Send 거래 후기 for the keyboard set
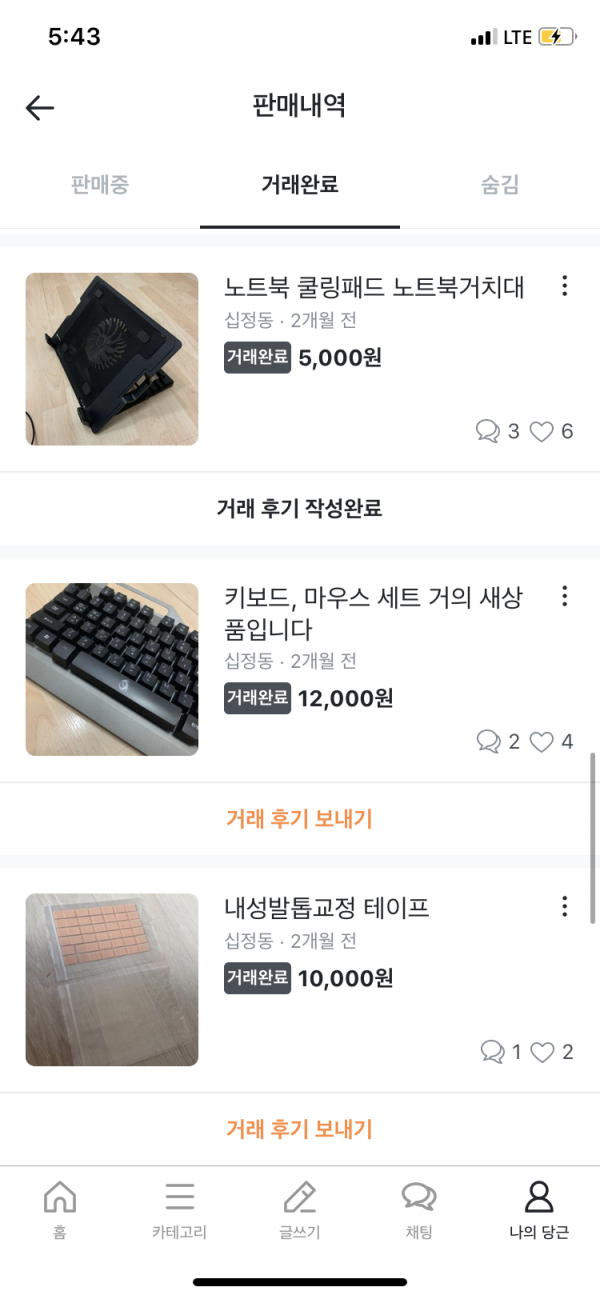 (x=300, y=819)
